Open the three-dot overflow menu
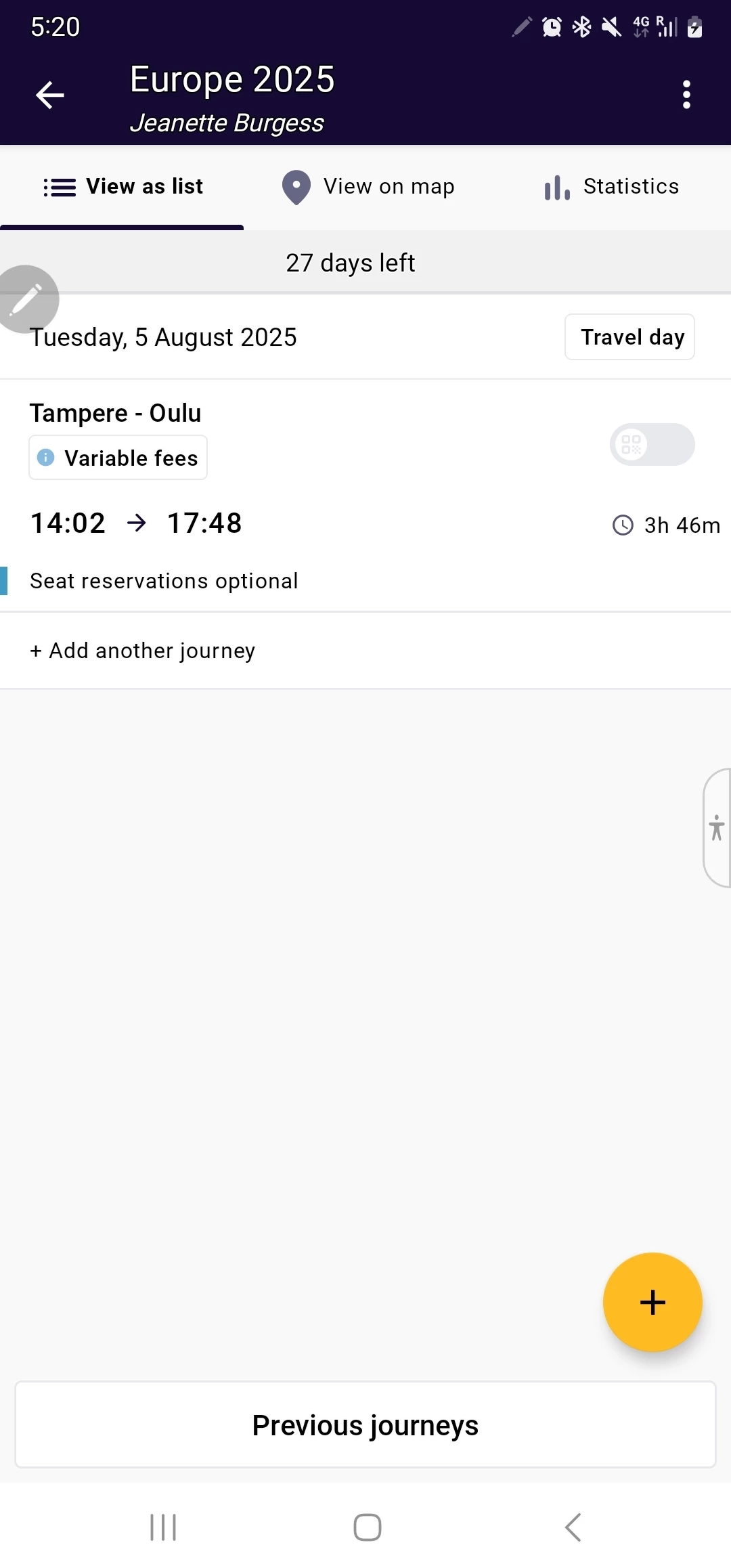The width and height of the screenshot is (731, 1568). (686, 95)
